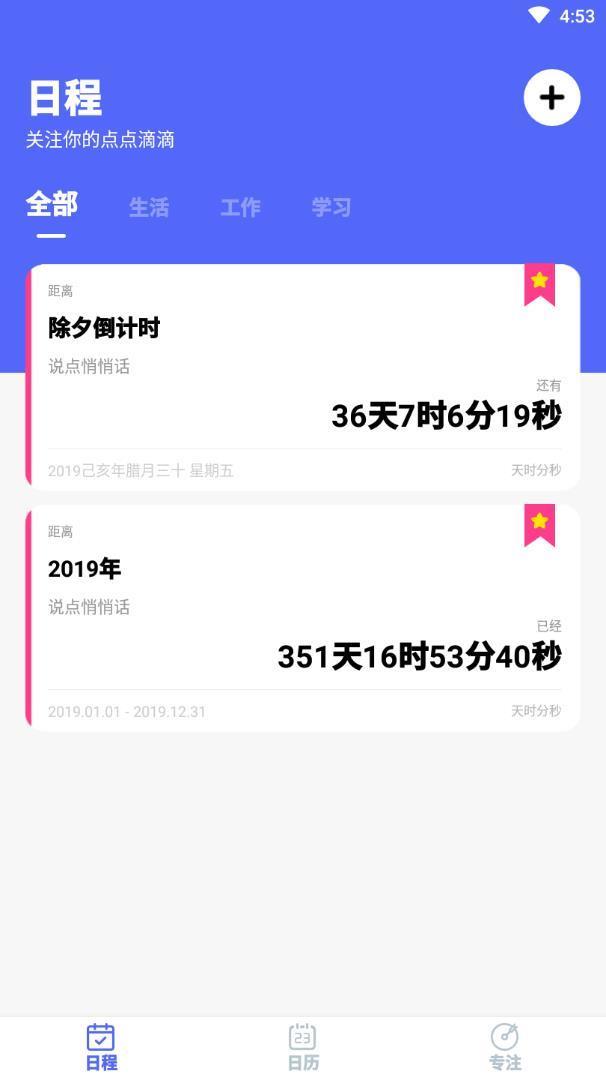
Task: Add a new schedule with the plus button
Action: pos(552,97)
